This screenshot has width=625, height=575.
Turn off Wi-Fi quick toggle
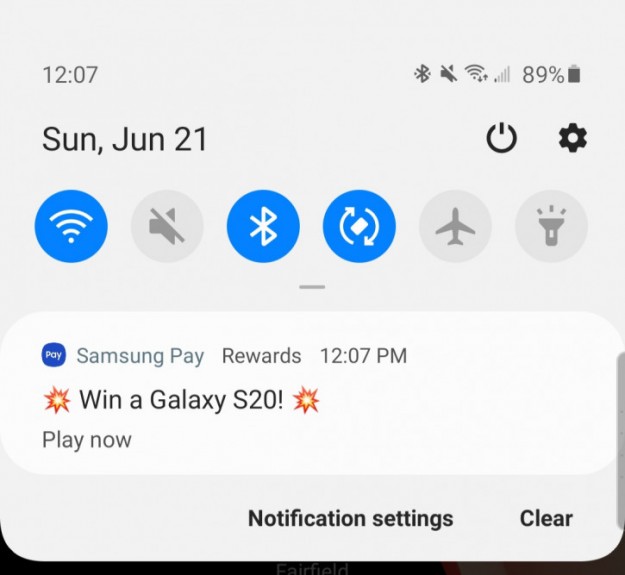pyautogui.click(x=71, y=227)
